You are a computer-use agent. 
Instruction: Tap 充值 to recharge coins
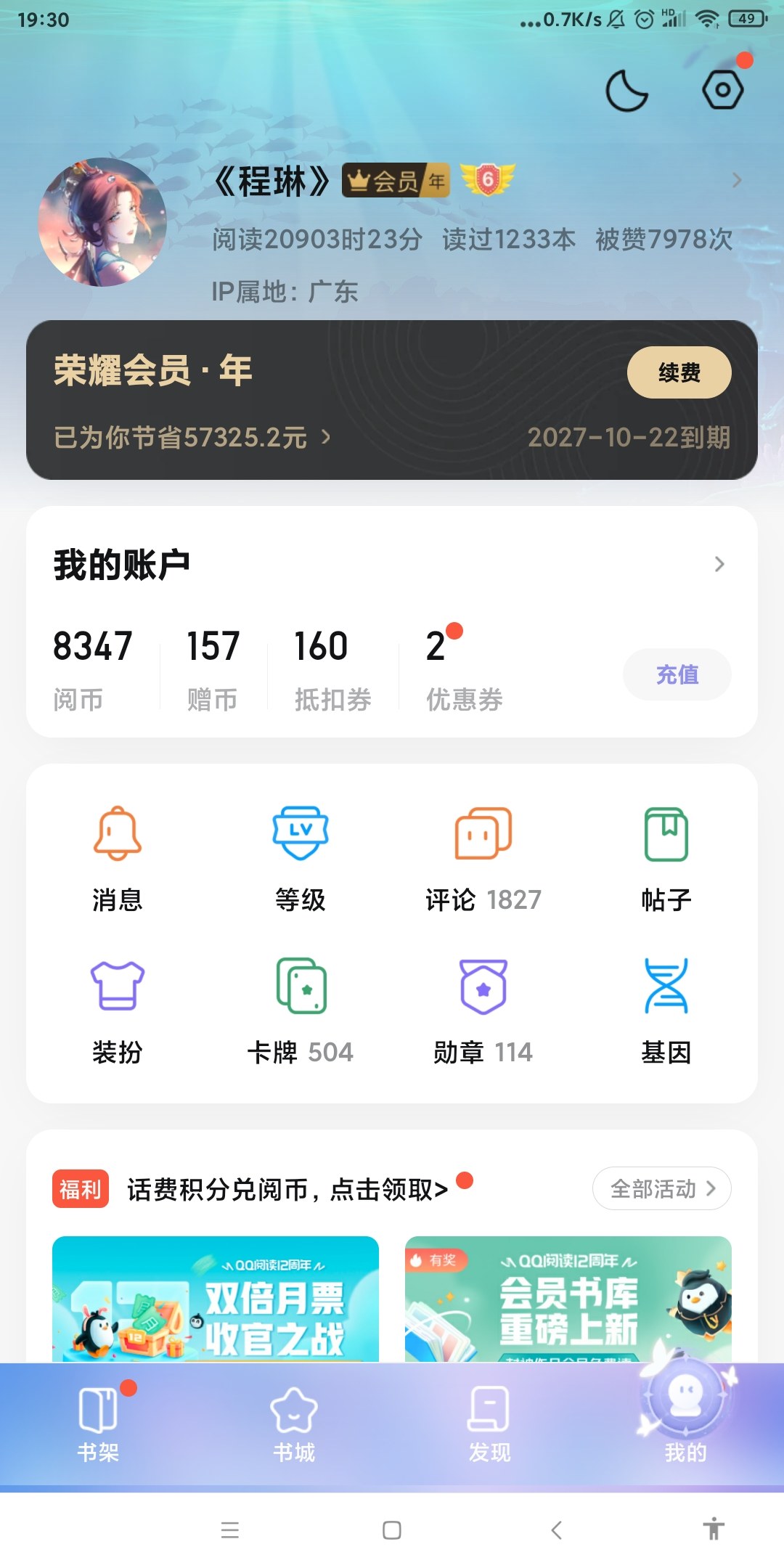677,674
